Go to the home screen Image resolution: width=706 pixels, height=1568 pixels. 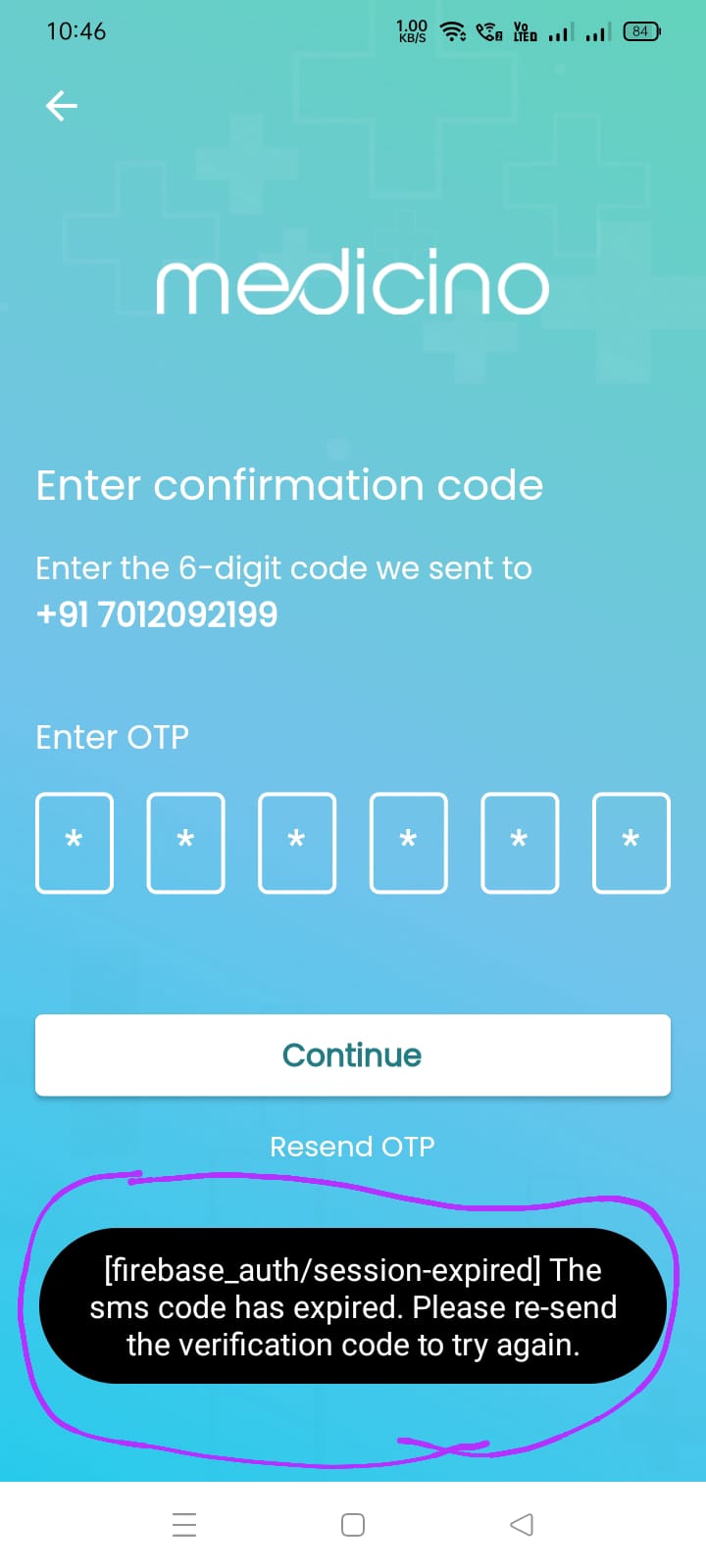tap(353, 1525)
